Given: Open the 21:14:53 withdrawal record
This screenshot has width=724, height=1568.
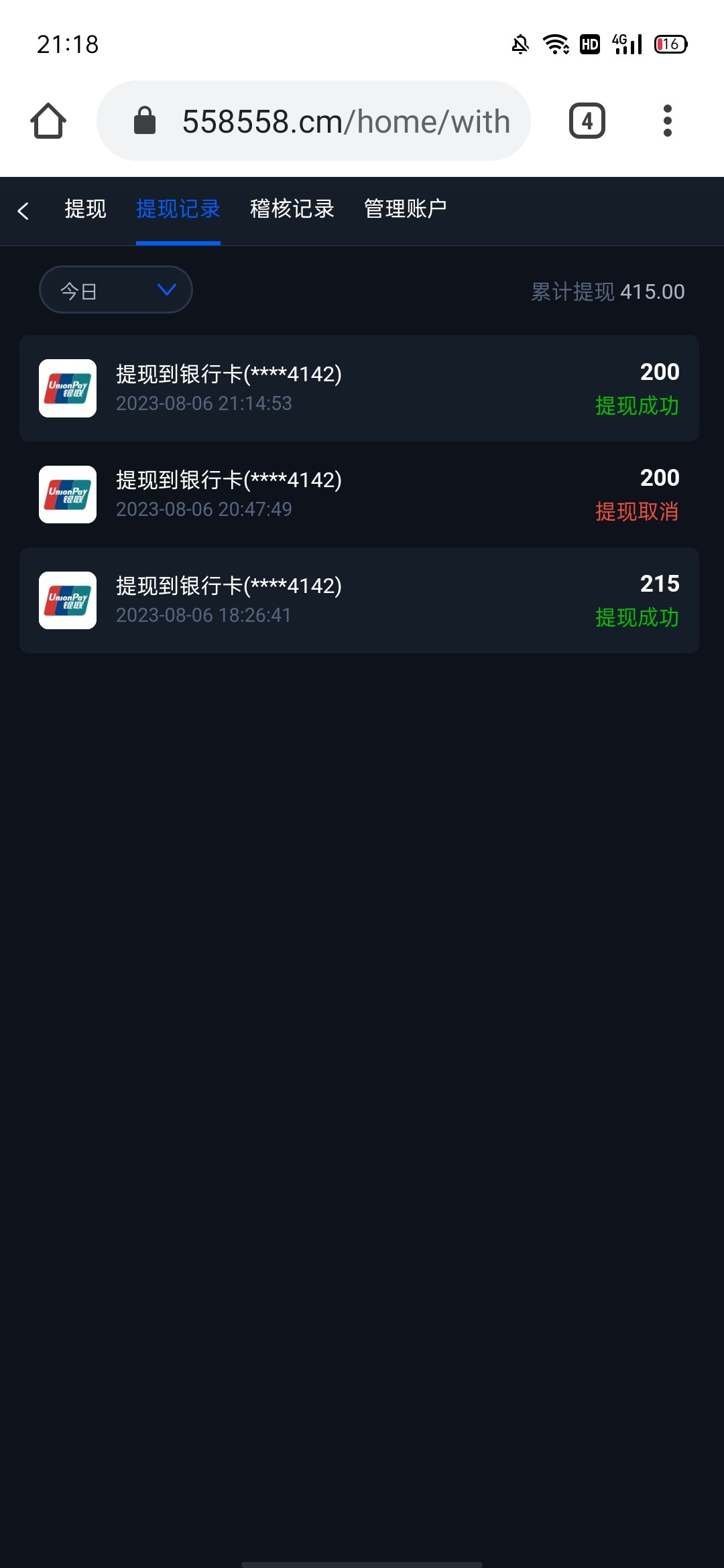Looking at the screenshot, I should tap(359, 389).
